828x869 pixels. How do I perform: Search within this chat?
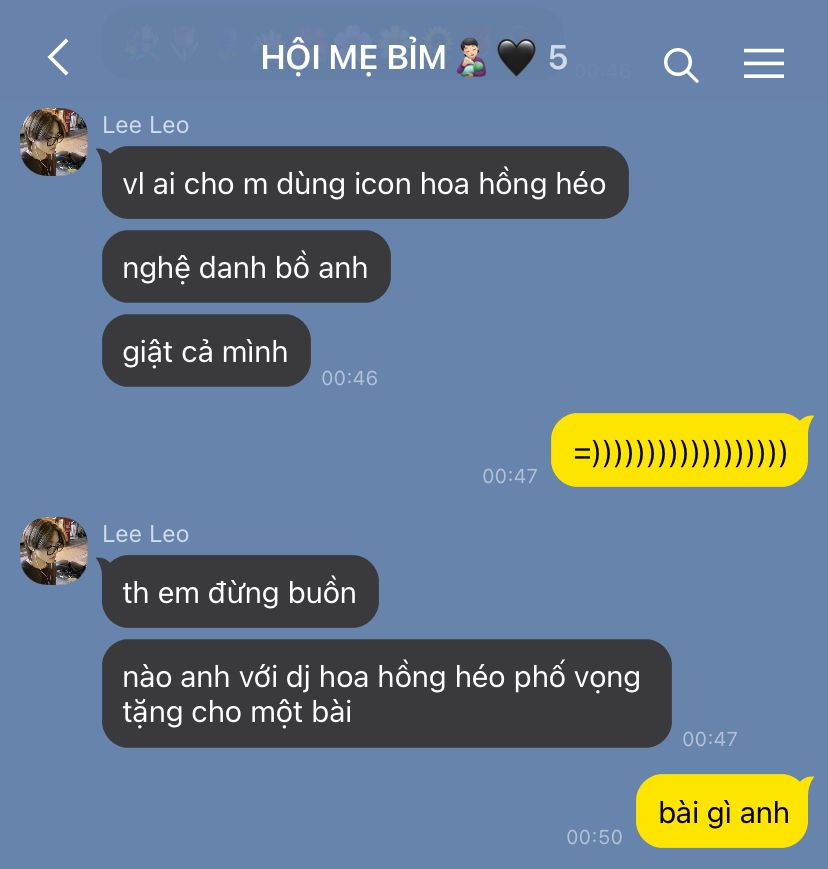680,65
